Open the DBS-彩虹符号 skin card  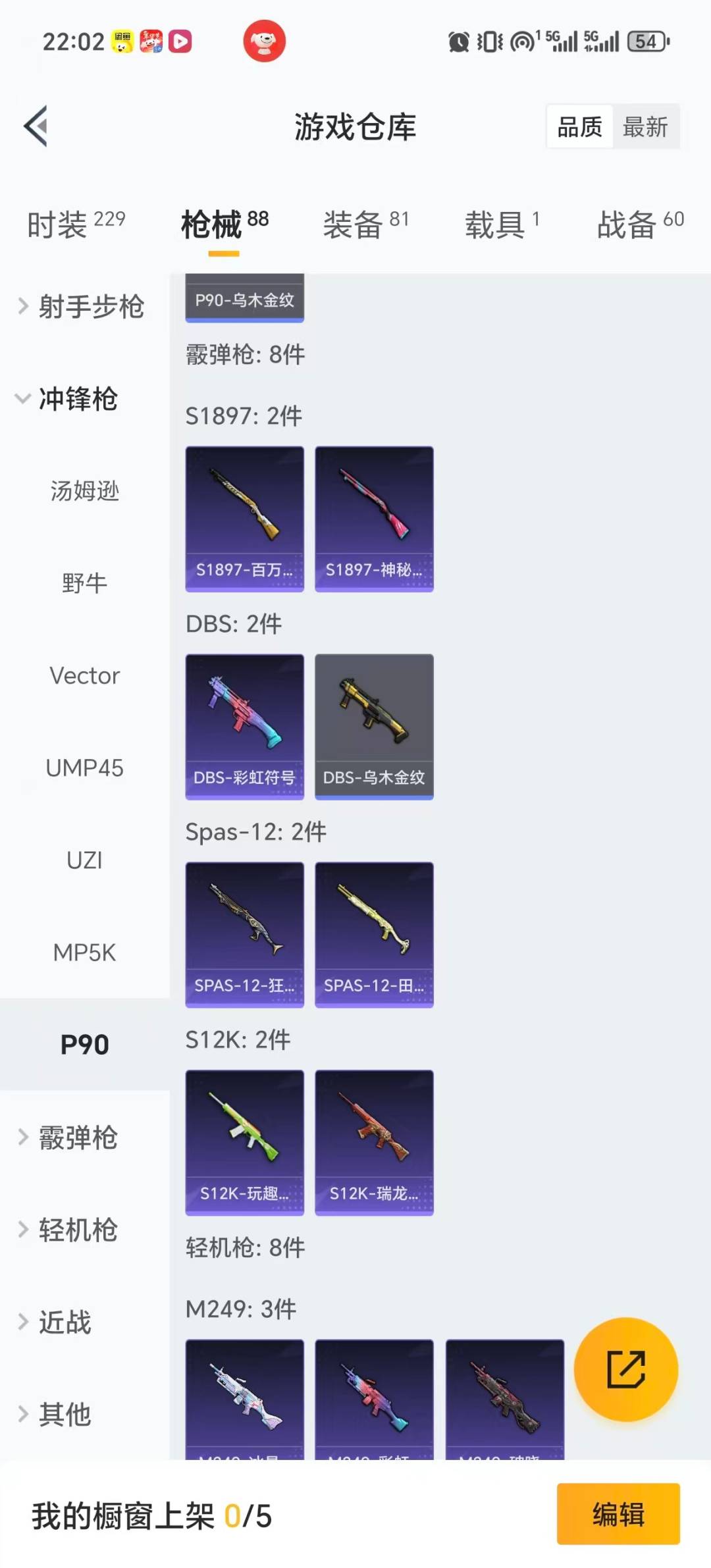pyautogui.click(x=244, y=724)
